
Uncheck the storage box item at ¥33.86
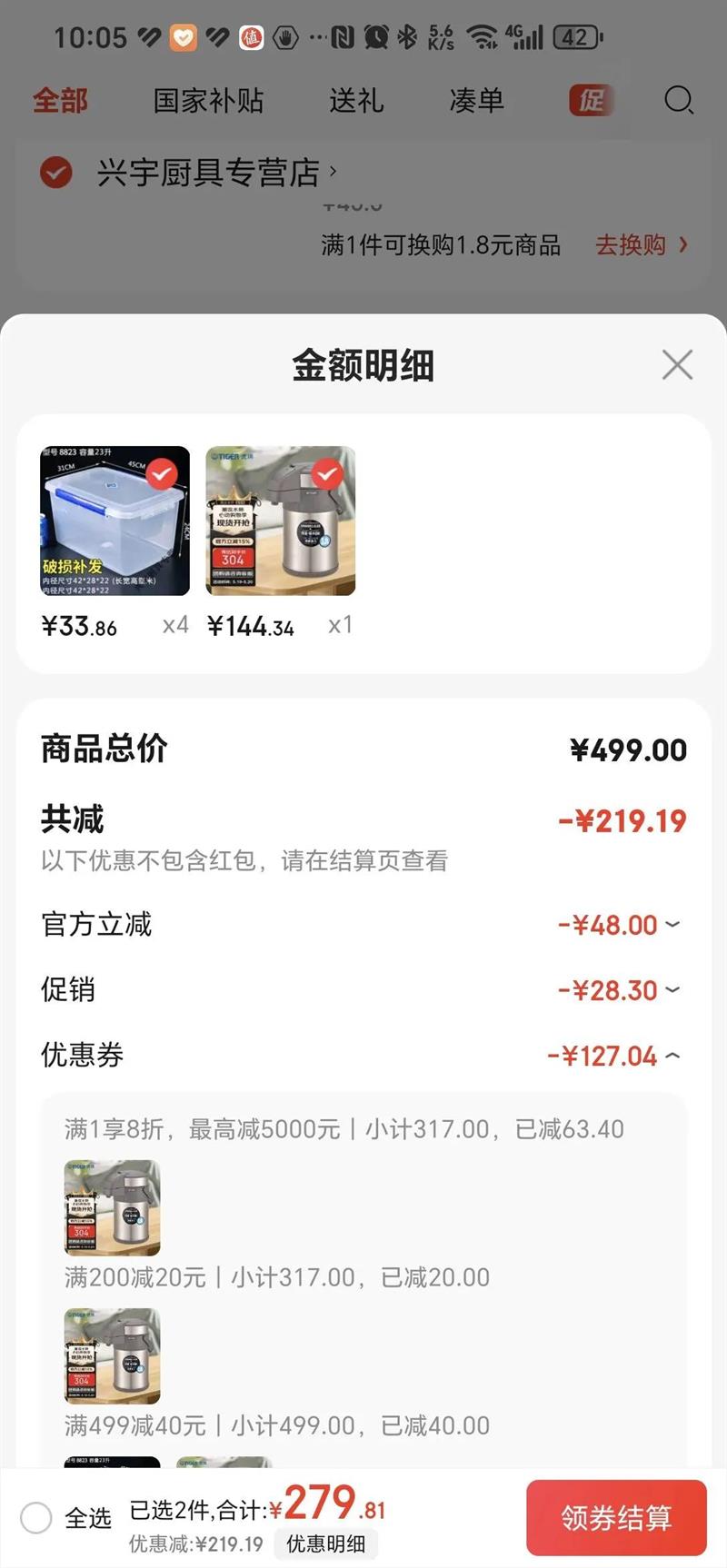pos(162,474)
